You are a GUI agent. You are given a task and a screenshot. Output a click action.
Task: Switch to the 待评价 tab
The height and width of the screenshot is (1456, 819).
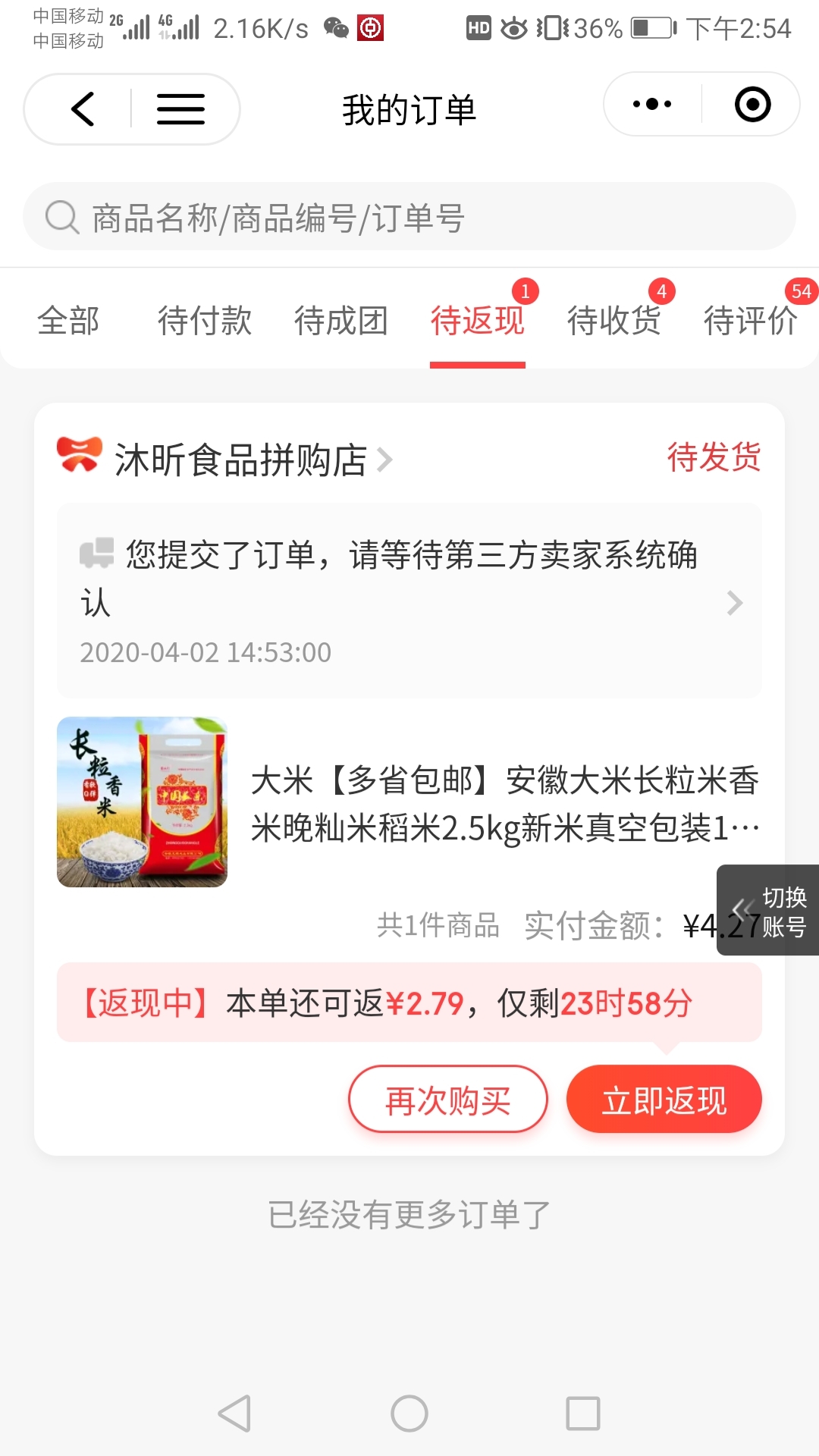coord(751,321)
